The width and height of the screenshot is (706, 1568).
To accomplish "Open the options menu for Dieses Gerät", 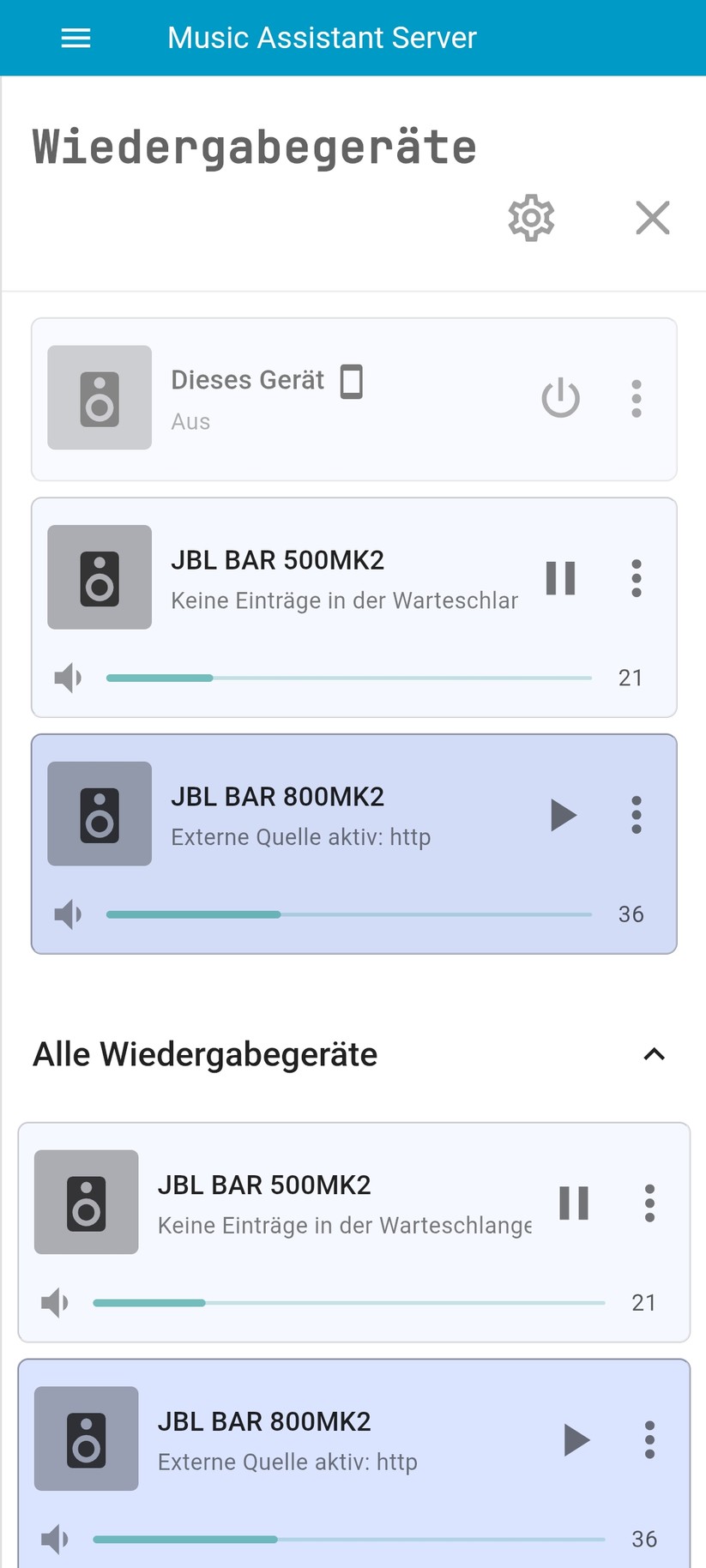I will pos(637,397).
